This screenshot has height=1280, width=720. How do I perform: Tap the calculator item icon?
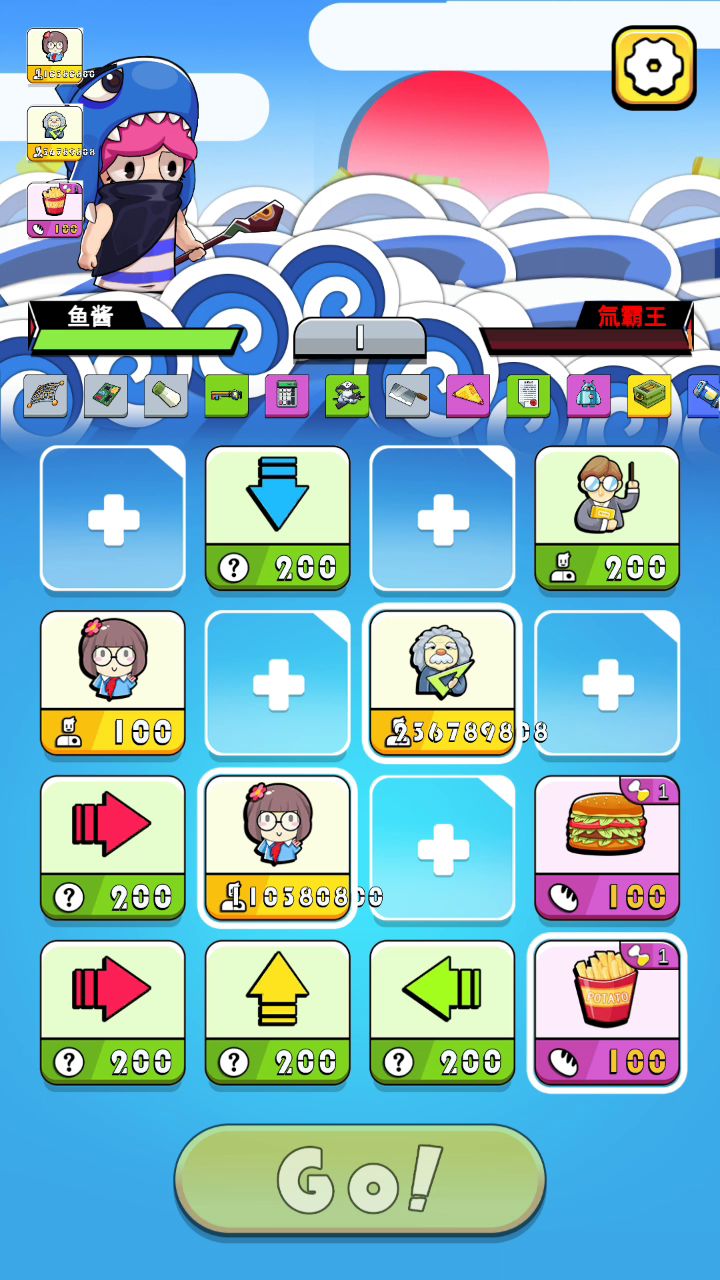point(286,396)
